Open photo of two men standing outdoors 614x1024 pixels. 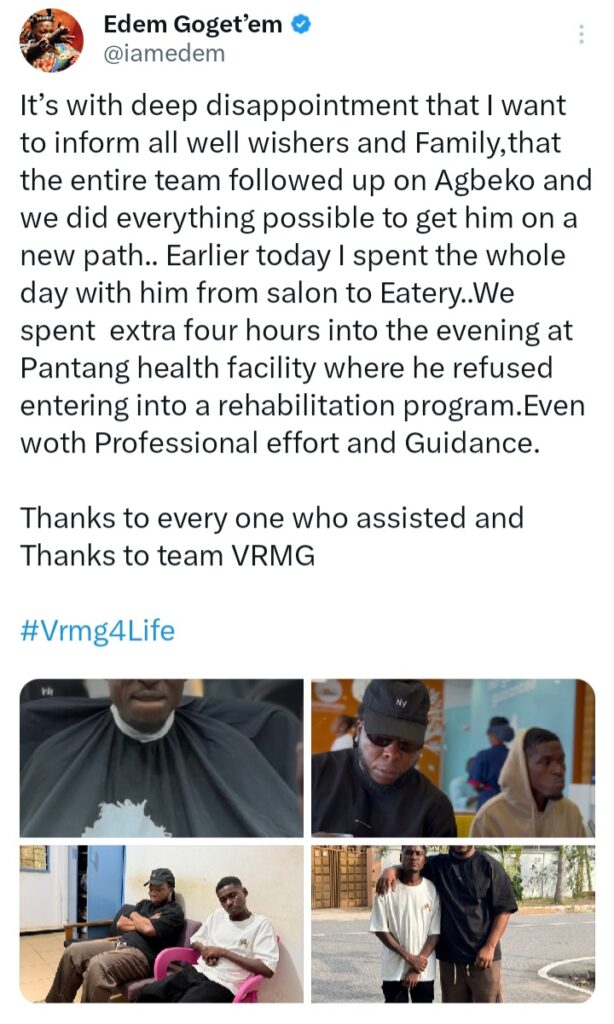click(453, 924)
